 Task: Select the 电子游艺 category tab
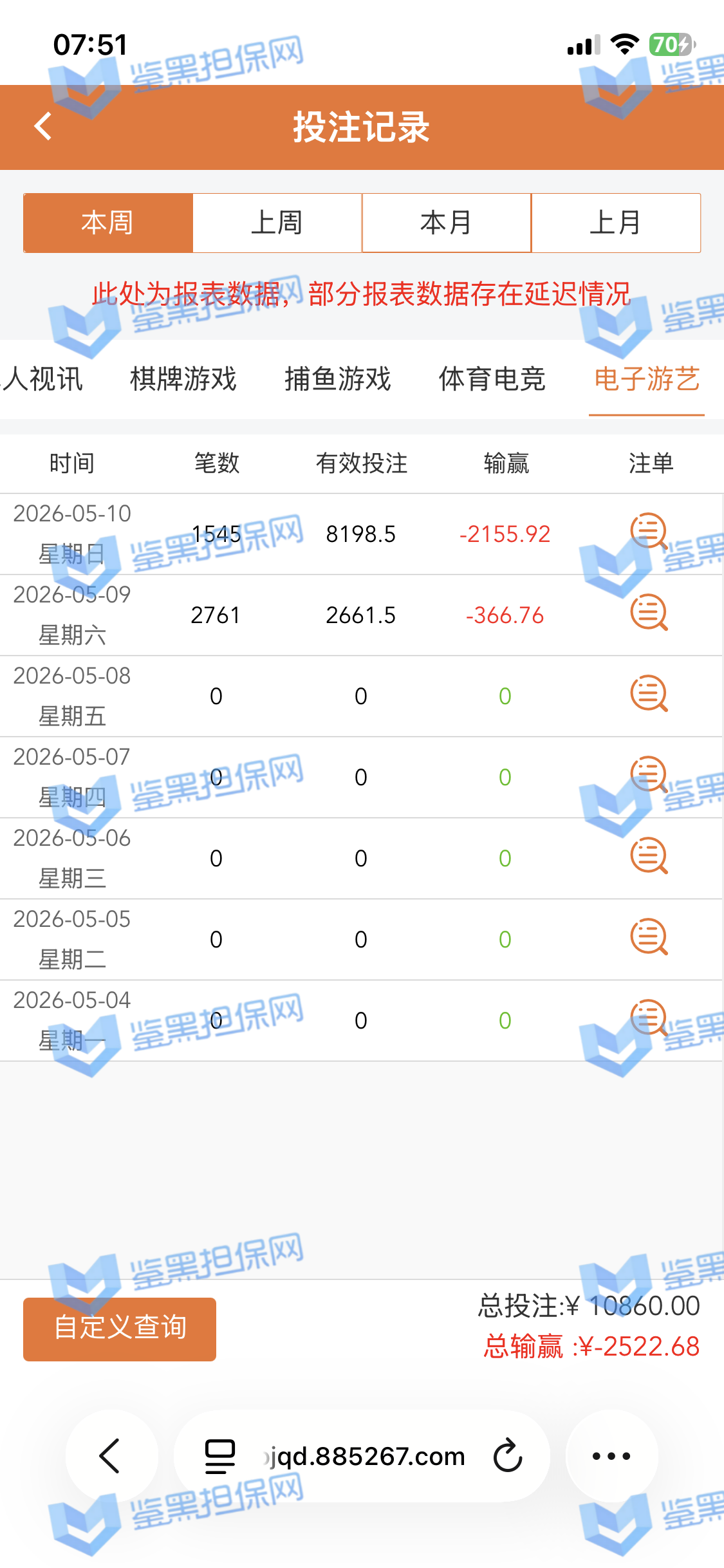(x=647, y=378)
